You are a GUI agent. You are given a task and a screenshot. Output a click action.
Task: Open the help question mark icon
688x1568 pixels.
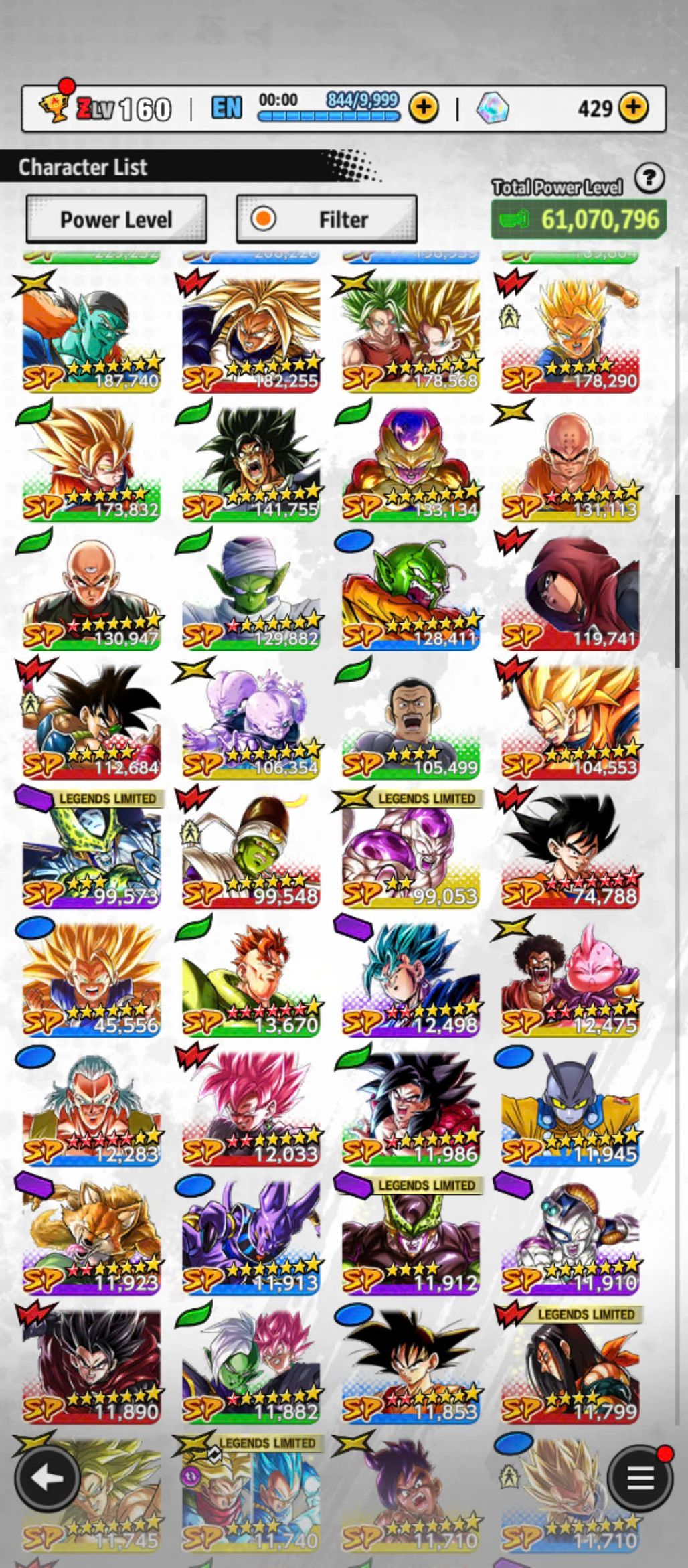click(x=649, y=179)
